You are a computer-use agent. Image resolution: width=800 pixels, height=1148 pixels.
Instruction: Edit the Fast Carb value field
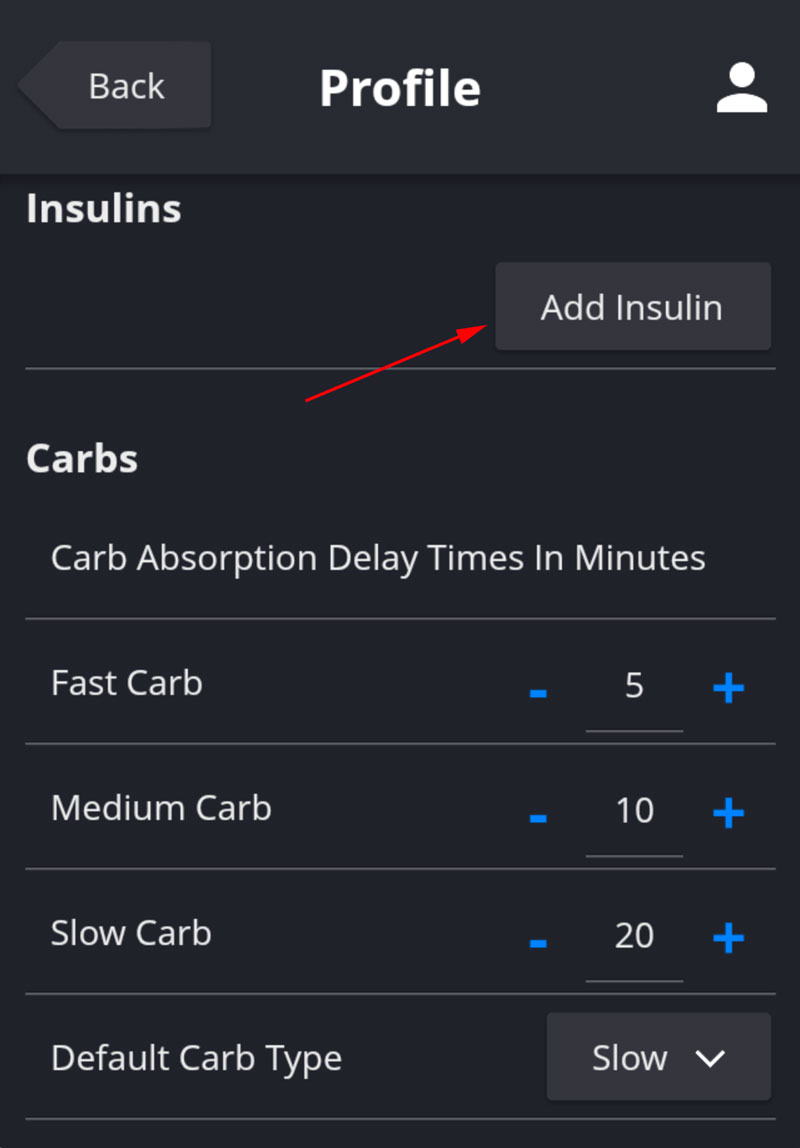[x=634, y=687]
